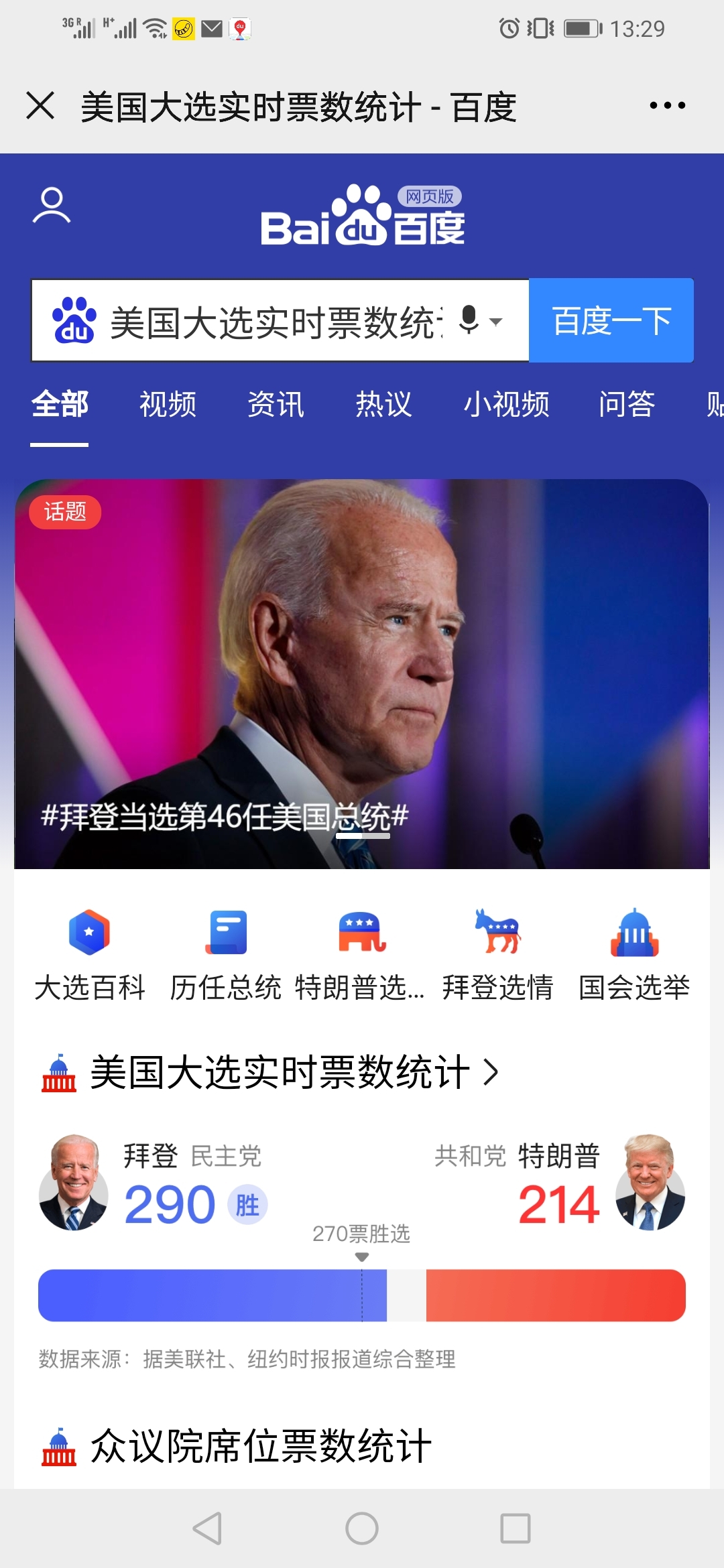This screenshot has height=1568, width=724.
Task: Open the three-dot overflow menu
Action: [667, 106]
